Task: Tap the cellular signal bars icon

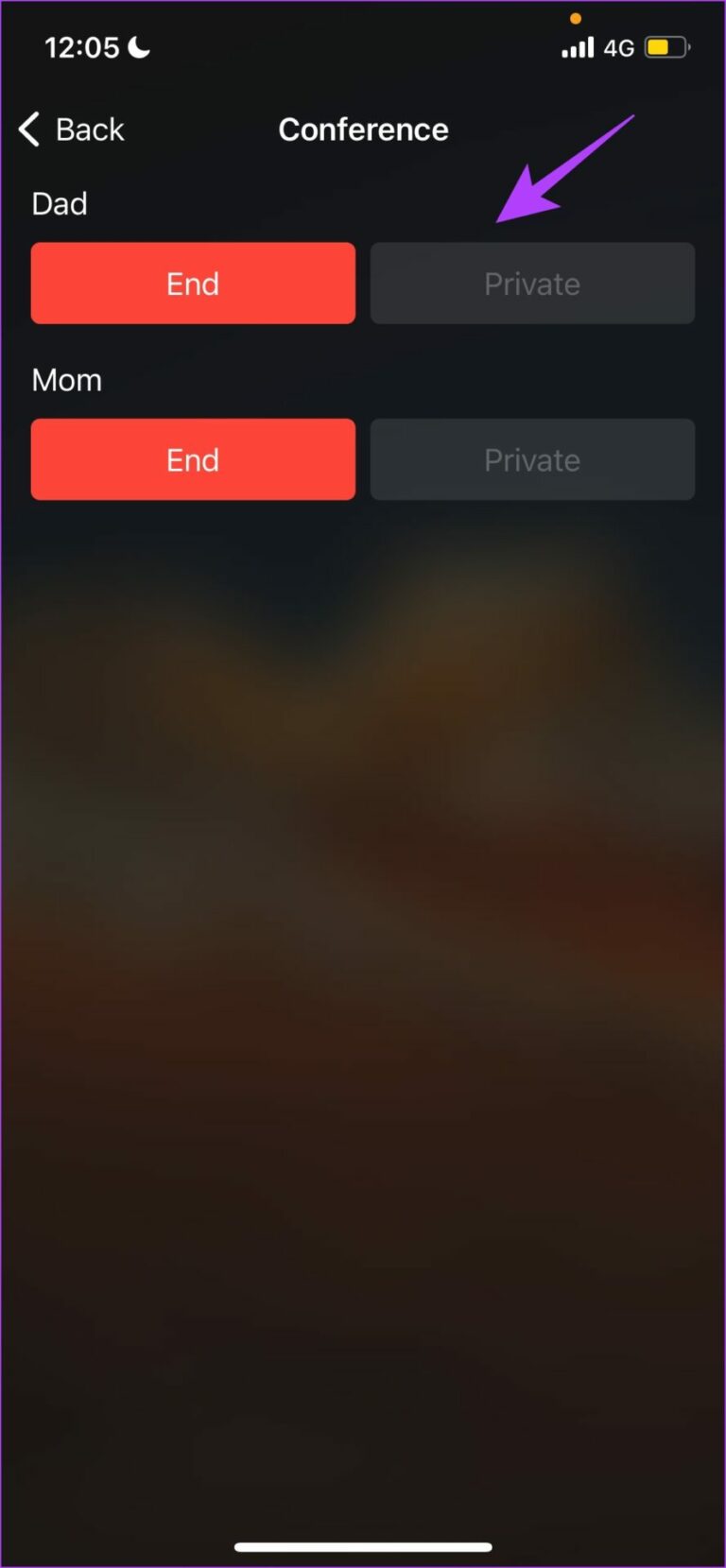Action: (576, 46)
